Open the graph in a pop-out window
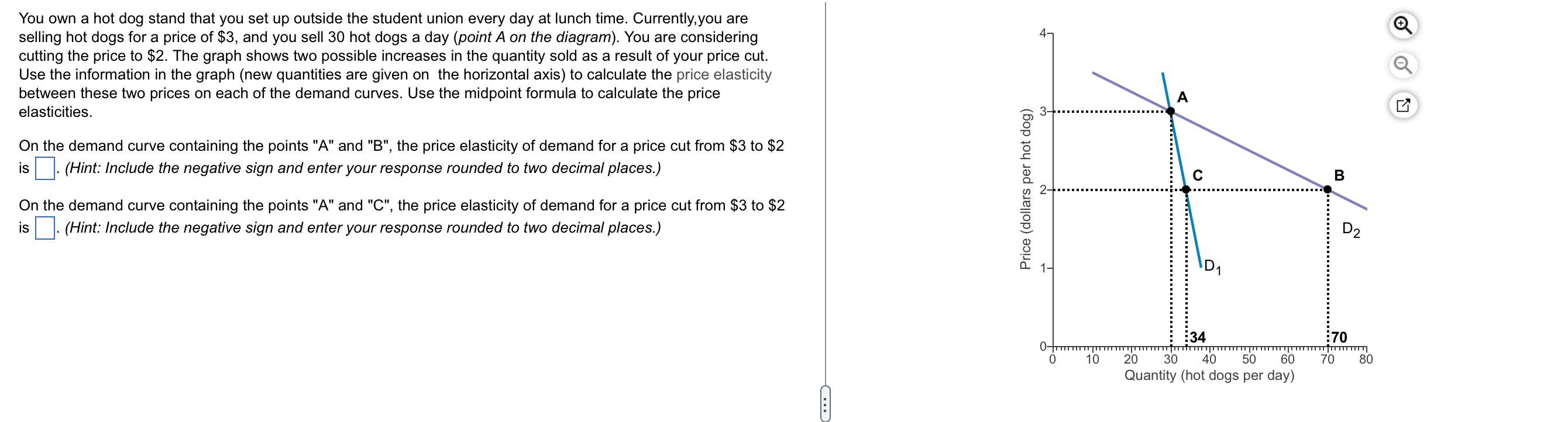 (1402, 105)
